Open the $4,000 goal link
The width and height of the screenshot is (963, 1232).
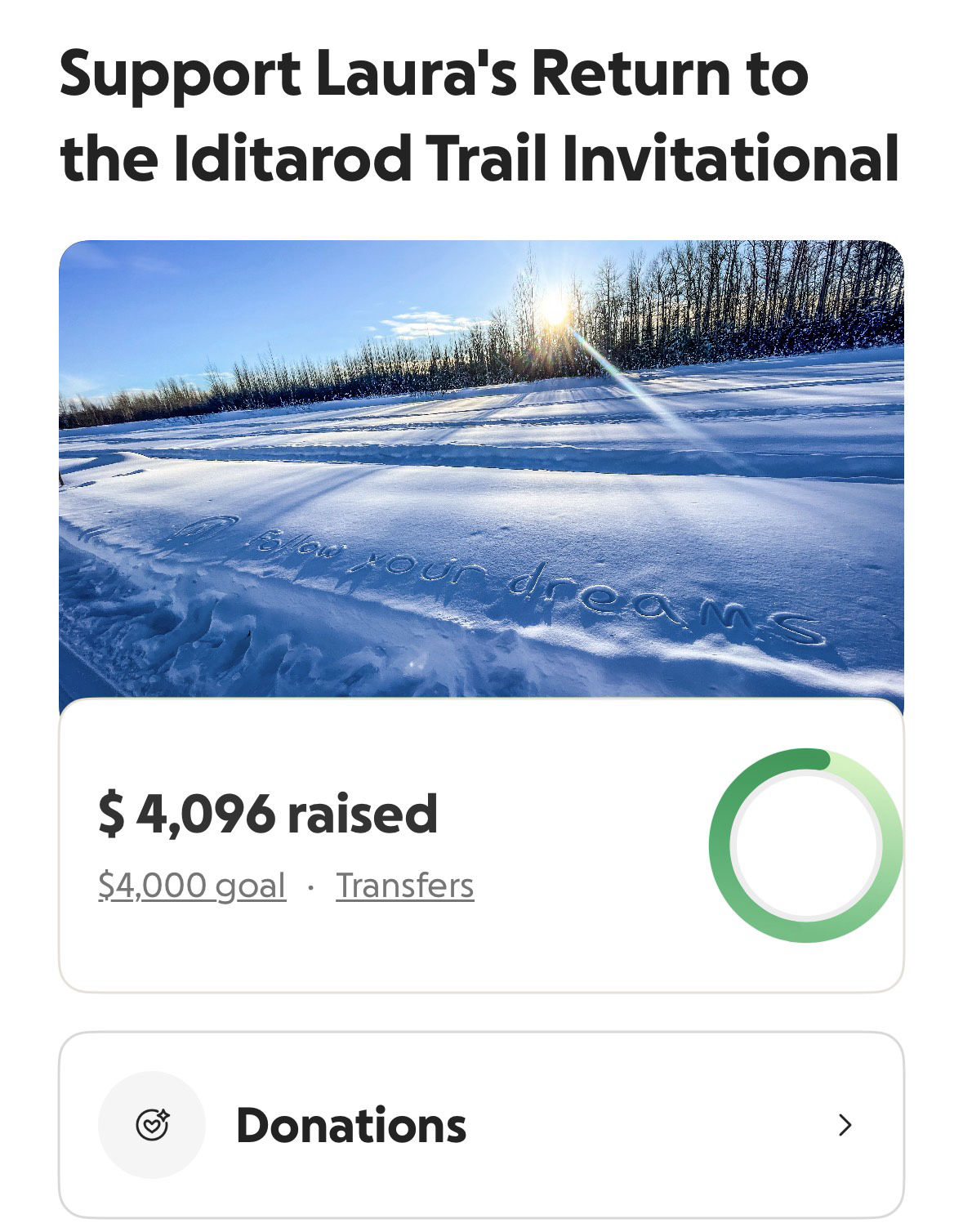(x=191, y=886)
